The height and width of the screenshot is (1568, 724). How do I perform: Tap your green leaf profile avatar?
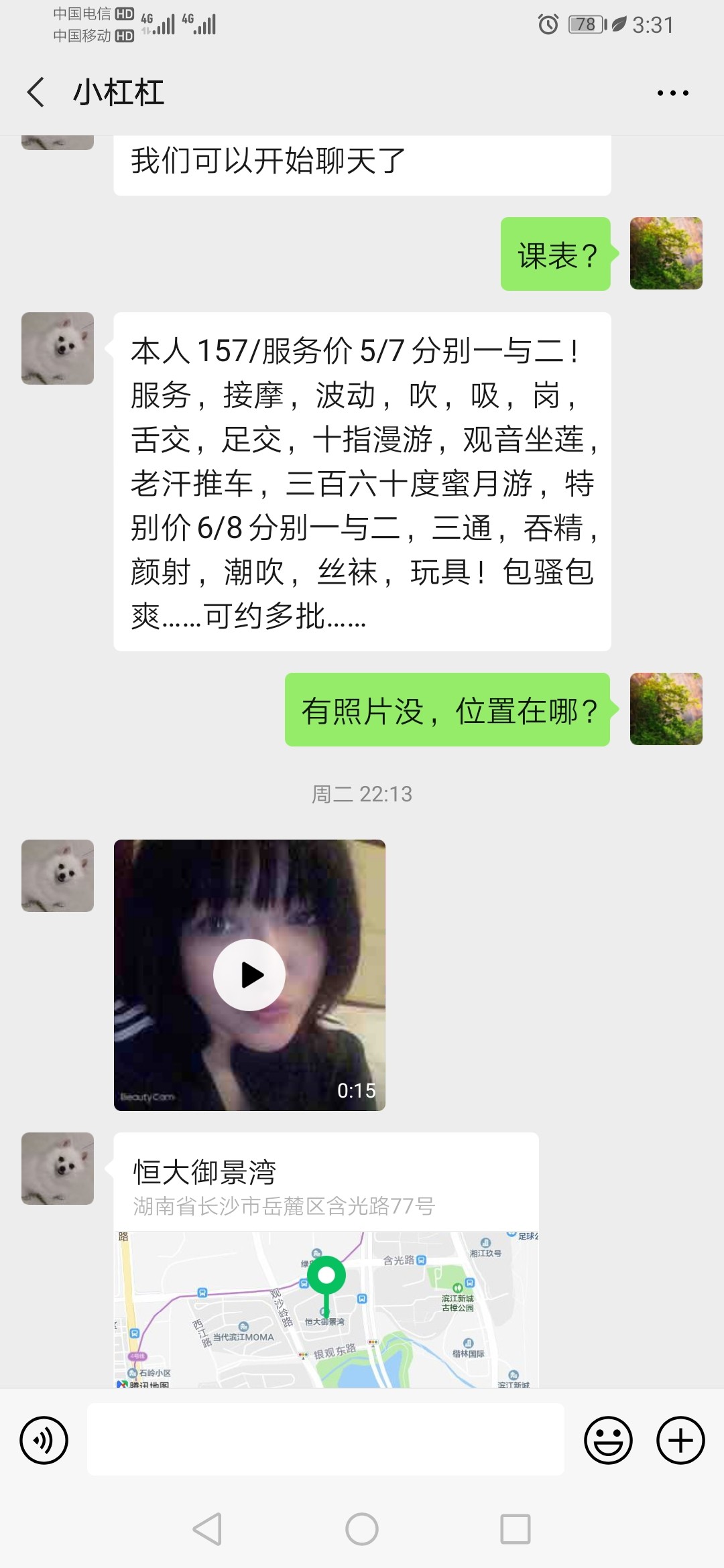pos(666,255)
